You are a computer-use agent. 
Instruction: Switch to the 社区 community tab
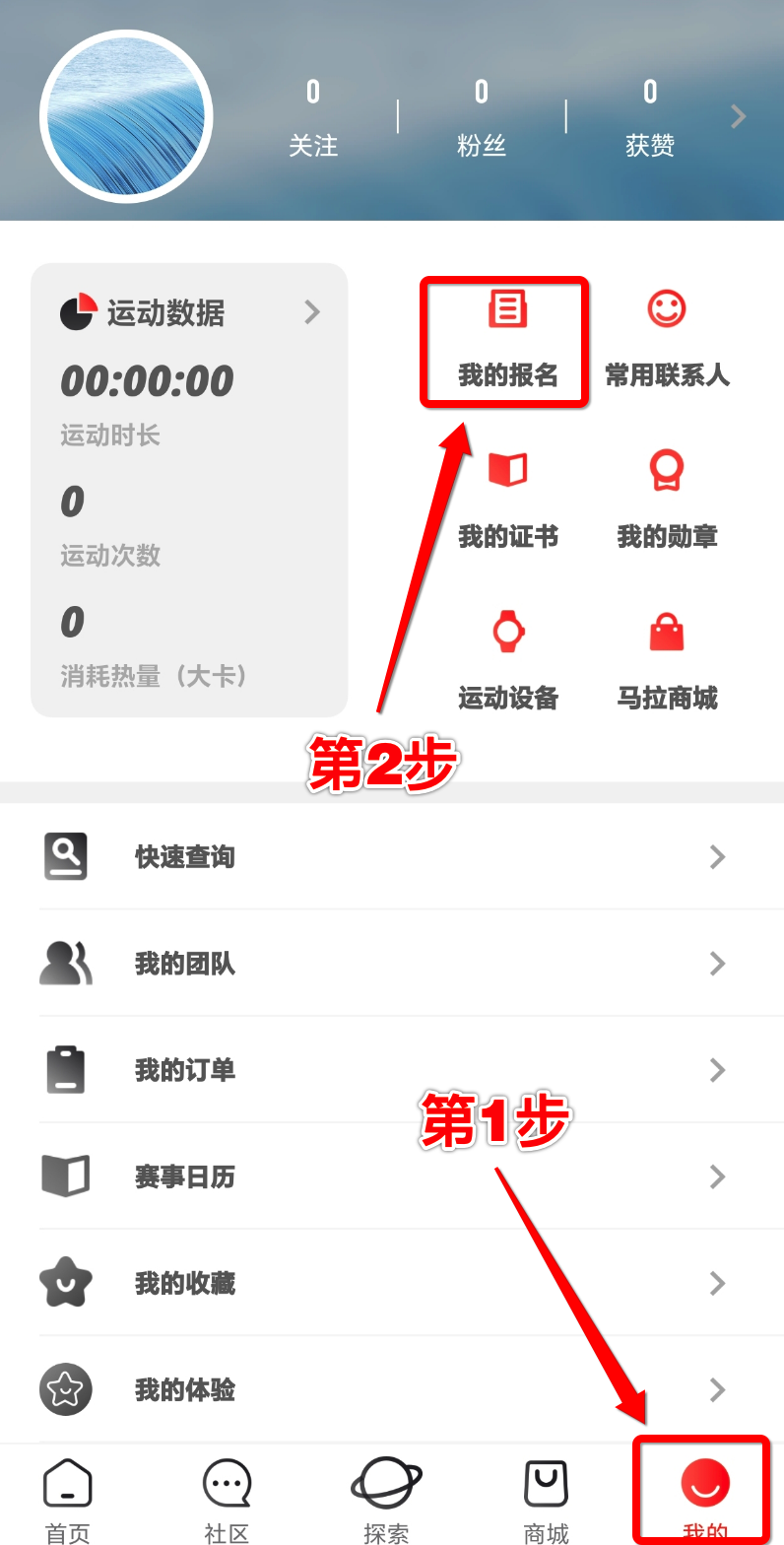(228, 1500)
